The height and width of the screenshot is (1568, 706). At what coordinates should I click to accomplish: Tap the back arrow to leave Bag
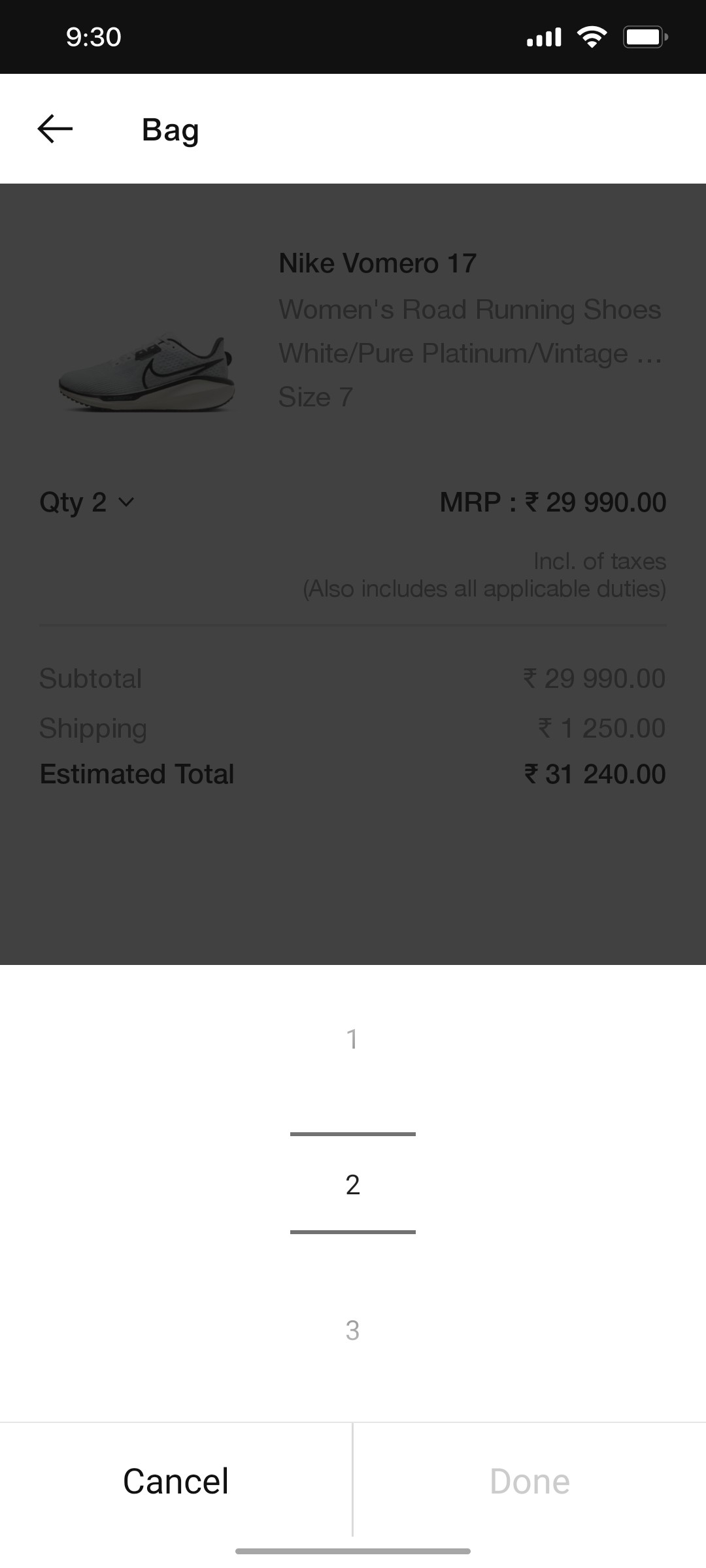click(54, 129)
